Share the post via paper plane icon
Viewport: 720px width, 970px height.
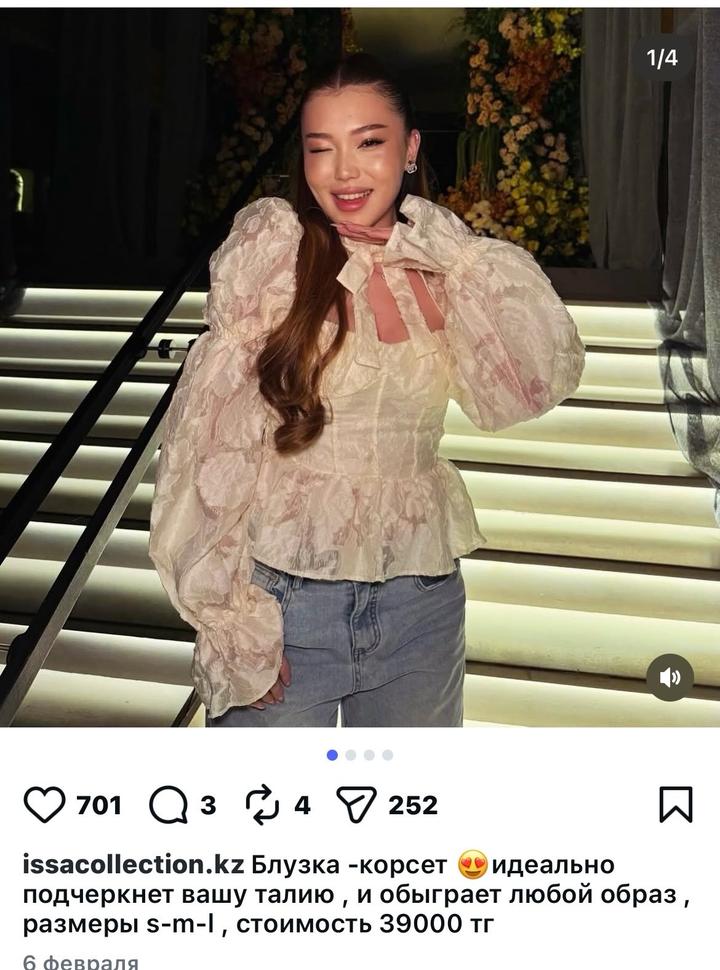pos(354,804)
